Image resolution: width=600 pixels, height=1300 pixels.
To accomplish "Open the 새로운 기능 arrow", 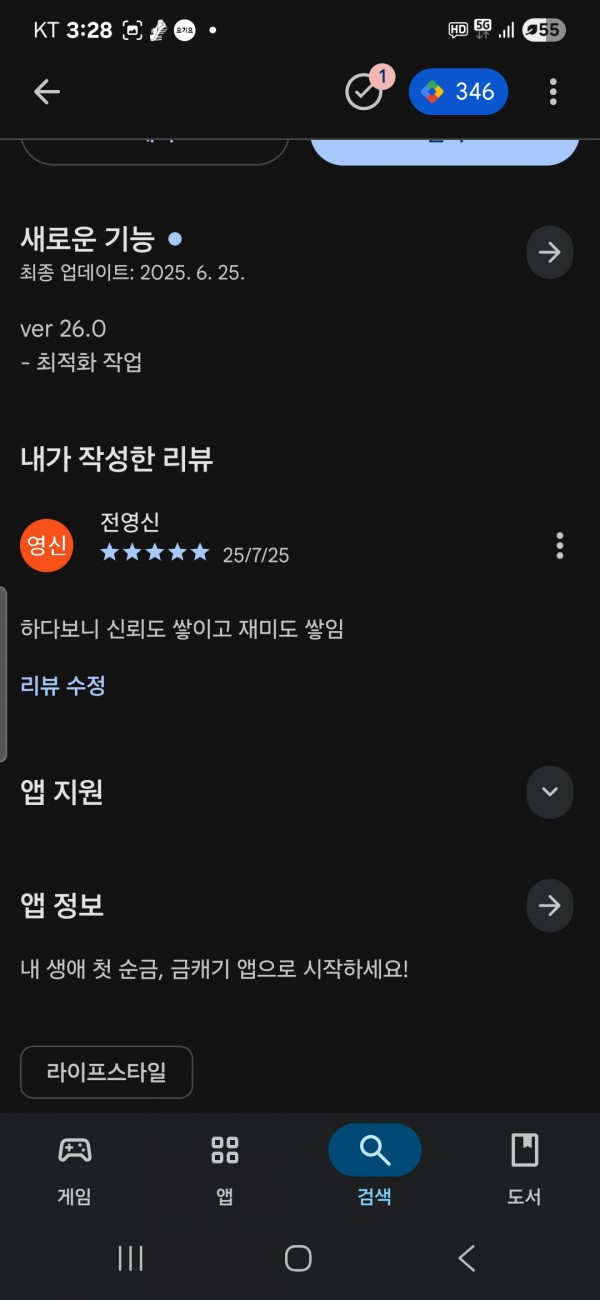I will pos(550,252).
